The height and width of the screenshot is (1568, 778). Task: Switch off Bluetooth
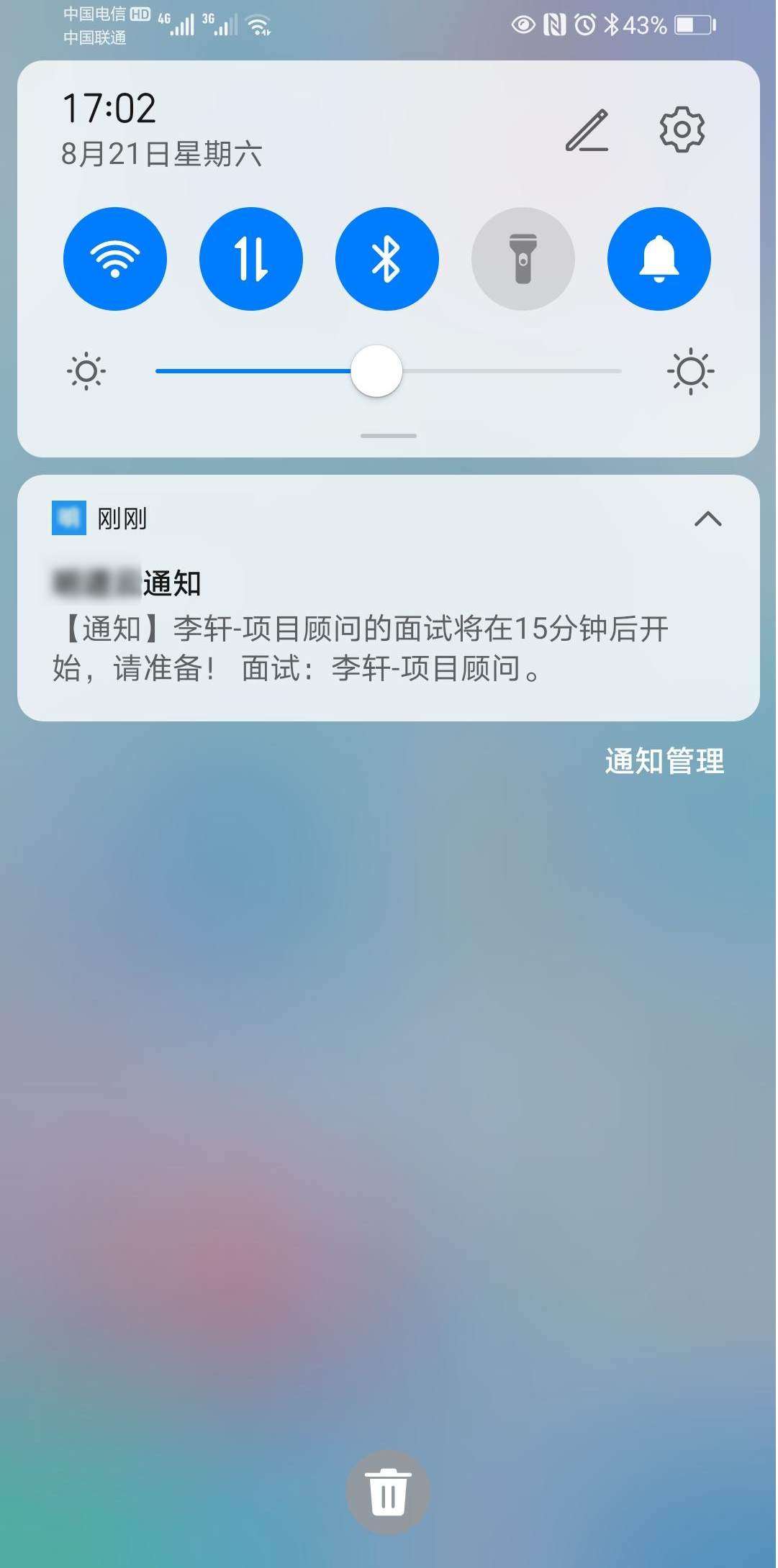tap(387, 259)
